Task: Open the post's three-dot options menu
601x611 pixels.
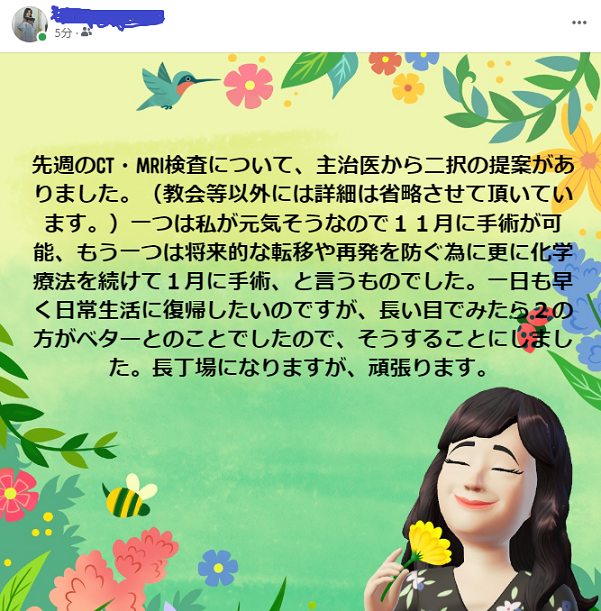Action: [579, 22]
